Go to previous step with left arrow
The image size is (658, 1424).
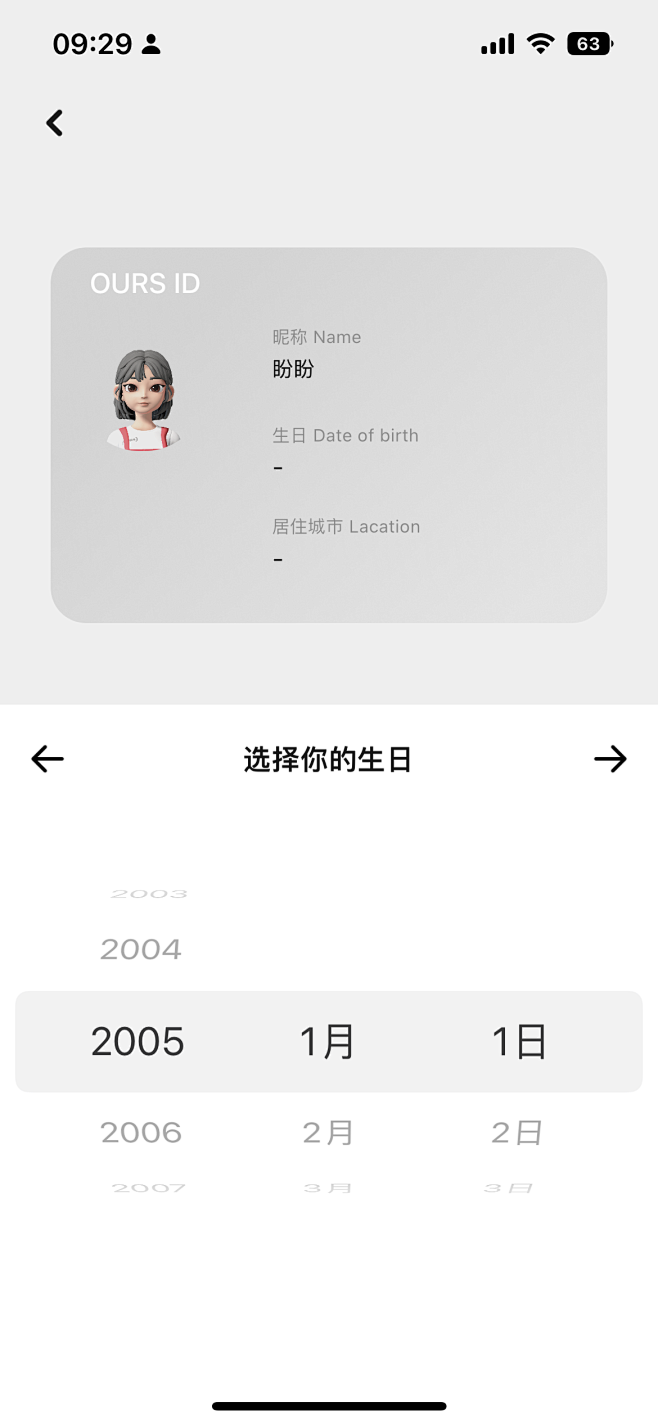tap(47, 759)
